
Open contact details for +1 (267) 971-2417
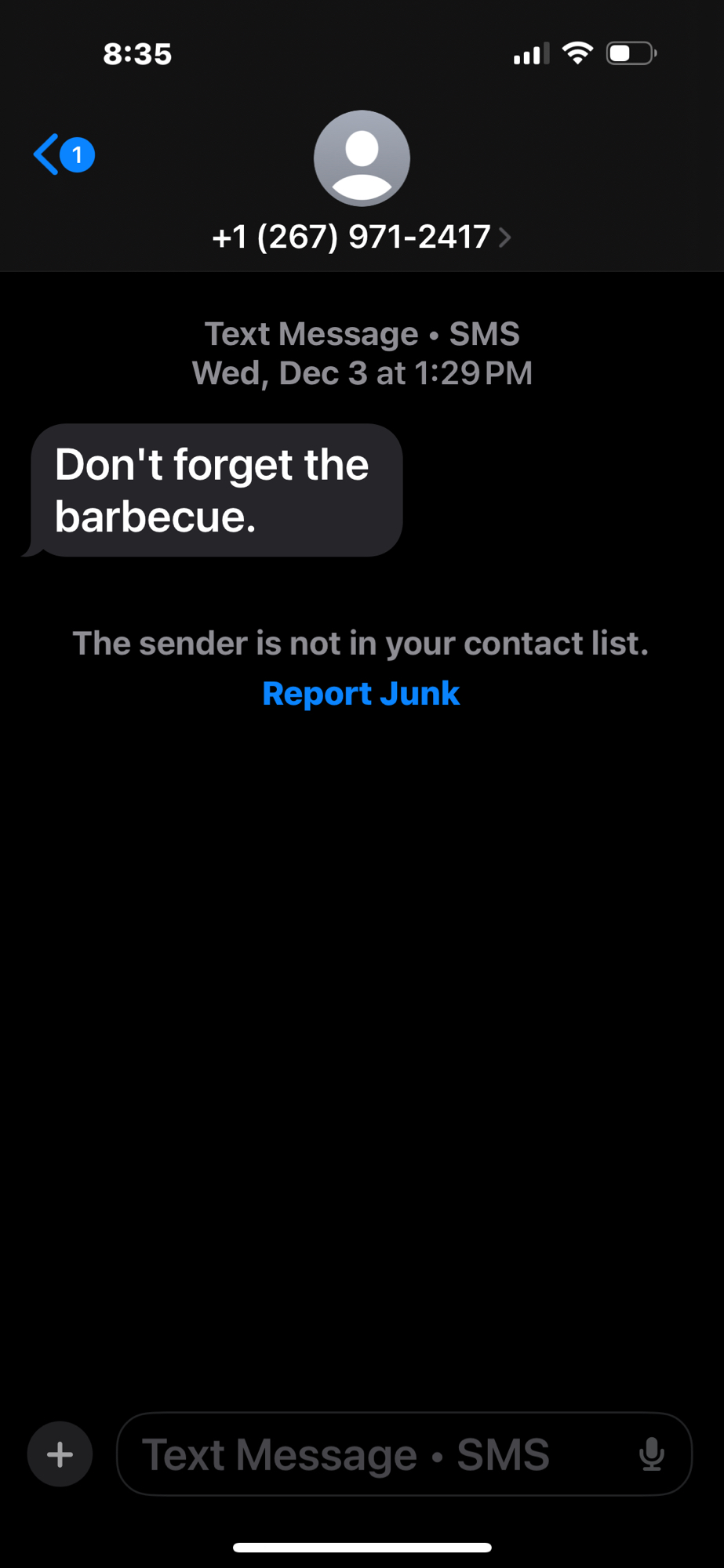[361, 237]
